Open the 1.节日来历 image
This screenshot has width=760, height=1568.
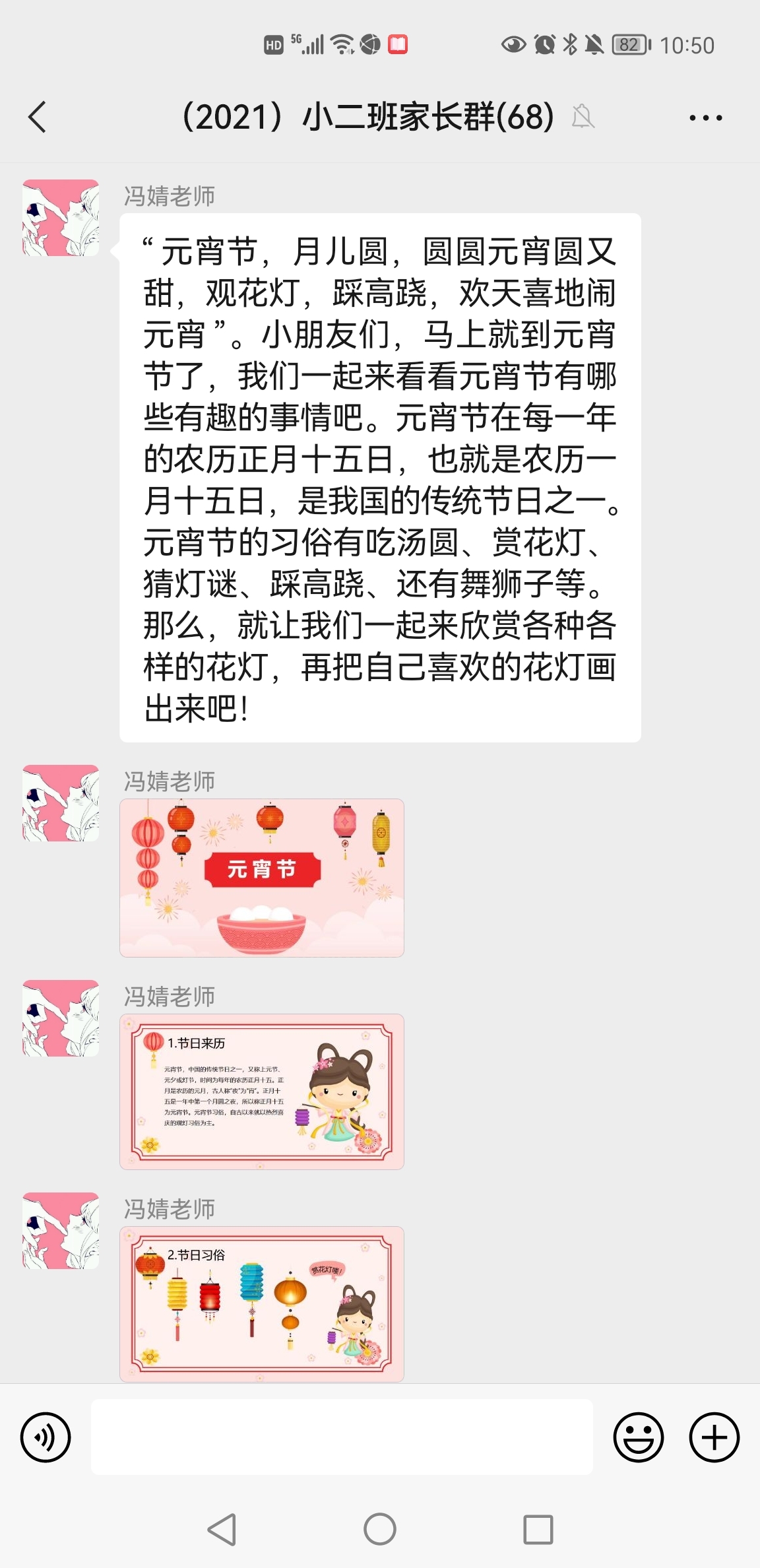262,1092
